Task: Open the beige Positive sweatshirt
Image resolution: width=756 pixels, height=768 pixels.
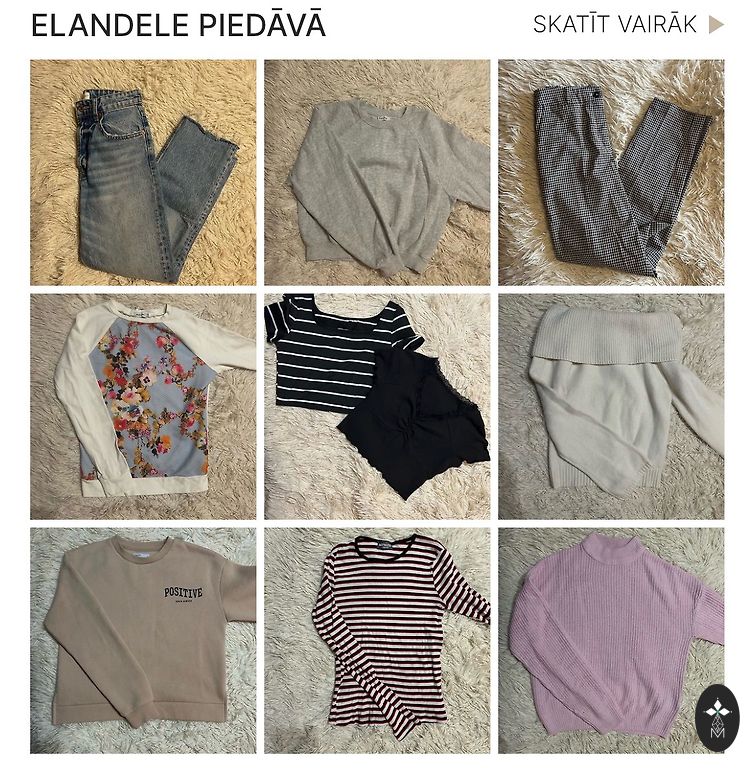Action: 143,640
